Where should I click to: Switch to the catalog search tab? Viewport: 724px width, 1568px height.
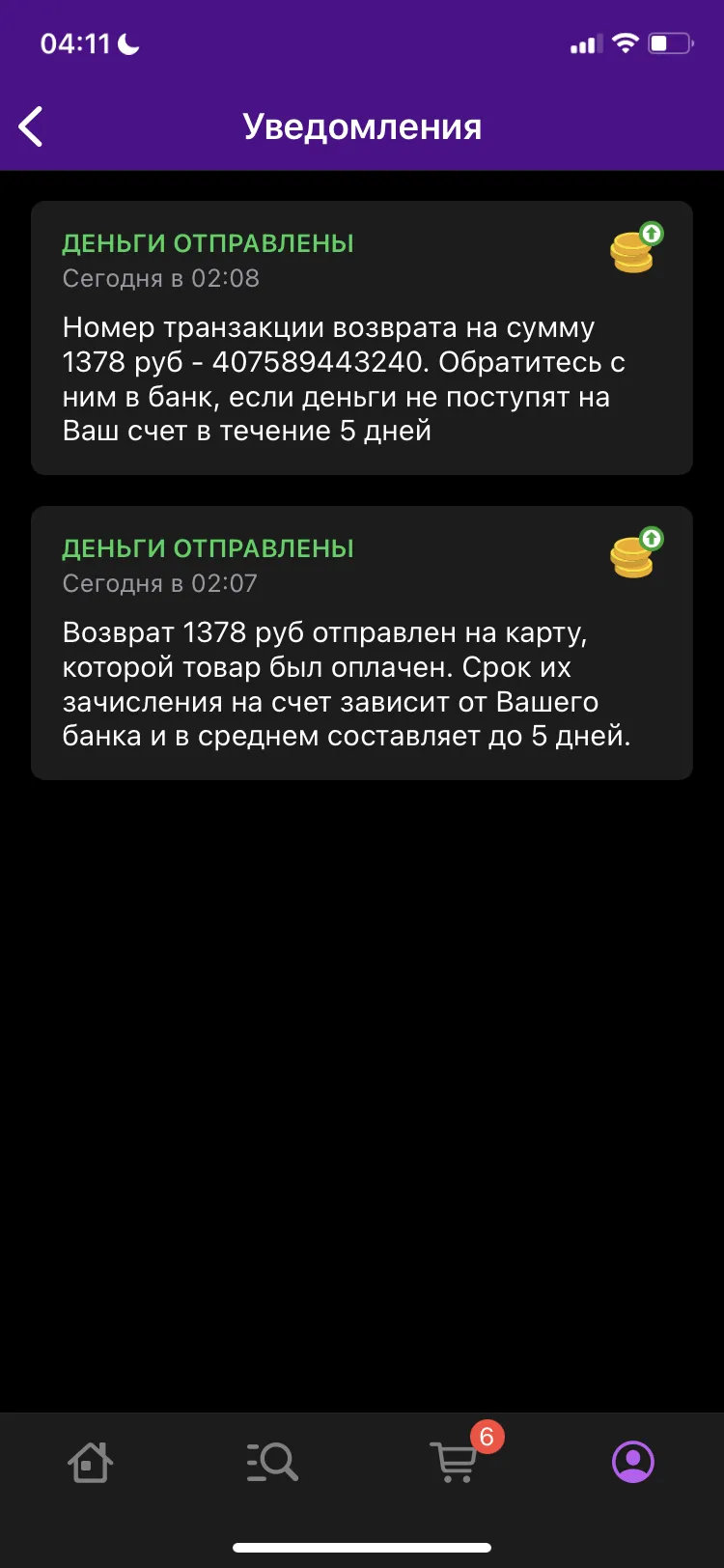point(271,1462)
